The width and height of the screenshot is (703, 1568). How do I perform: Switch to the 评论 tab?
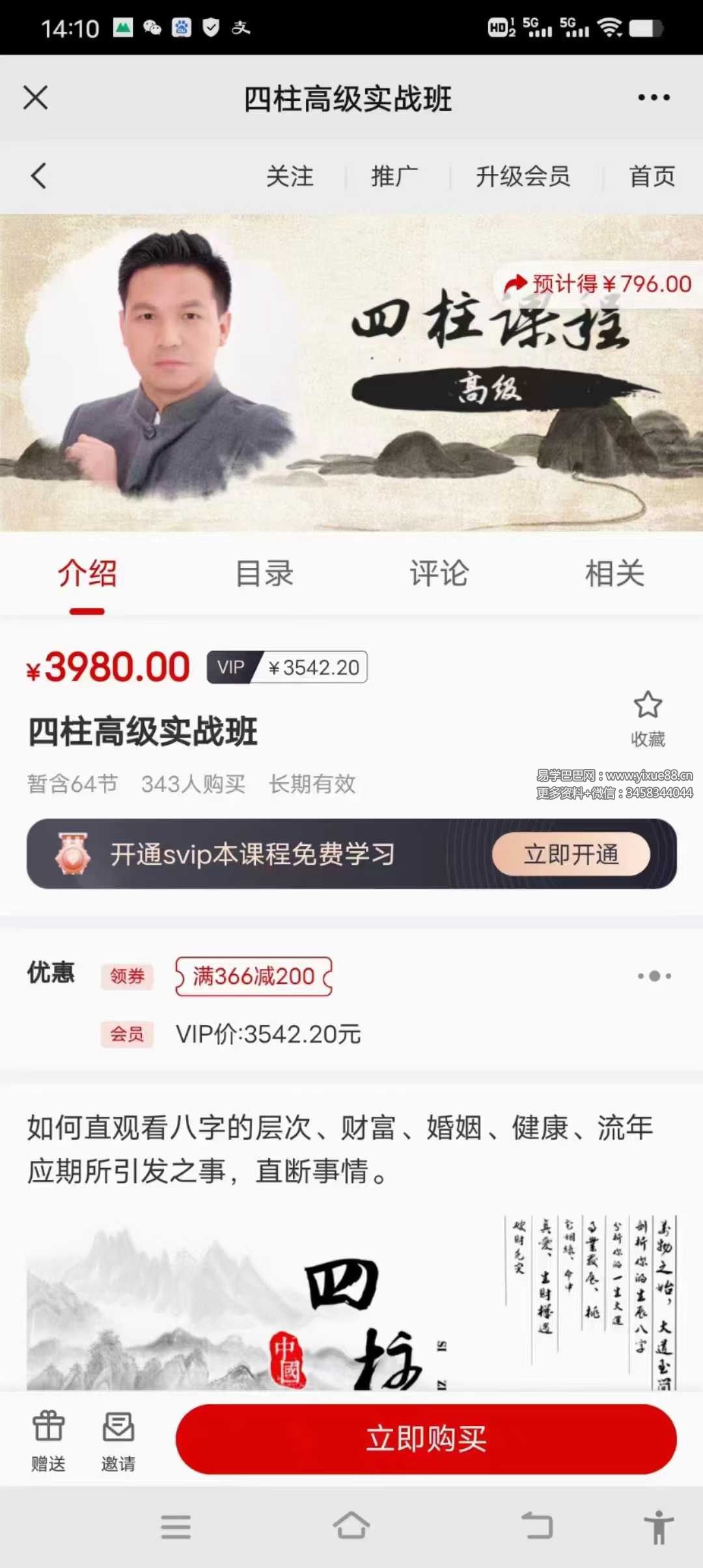pyautogui.click(x=439, y=574)
